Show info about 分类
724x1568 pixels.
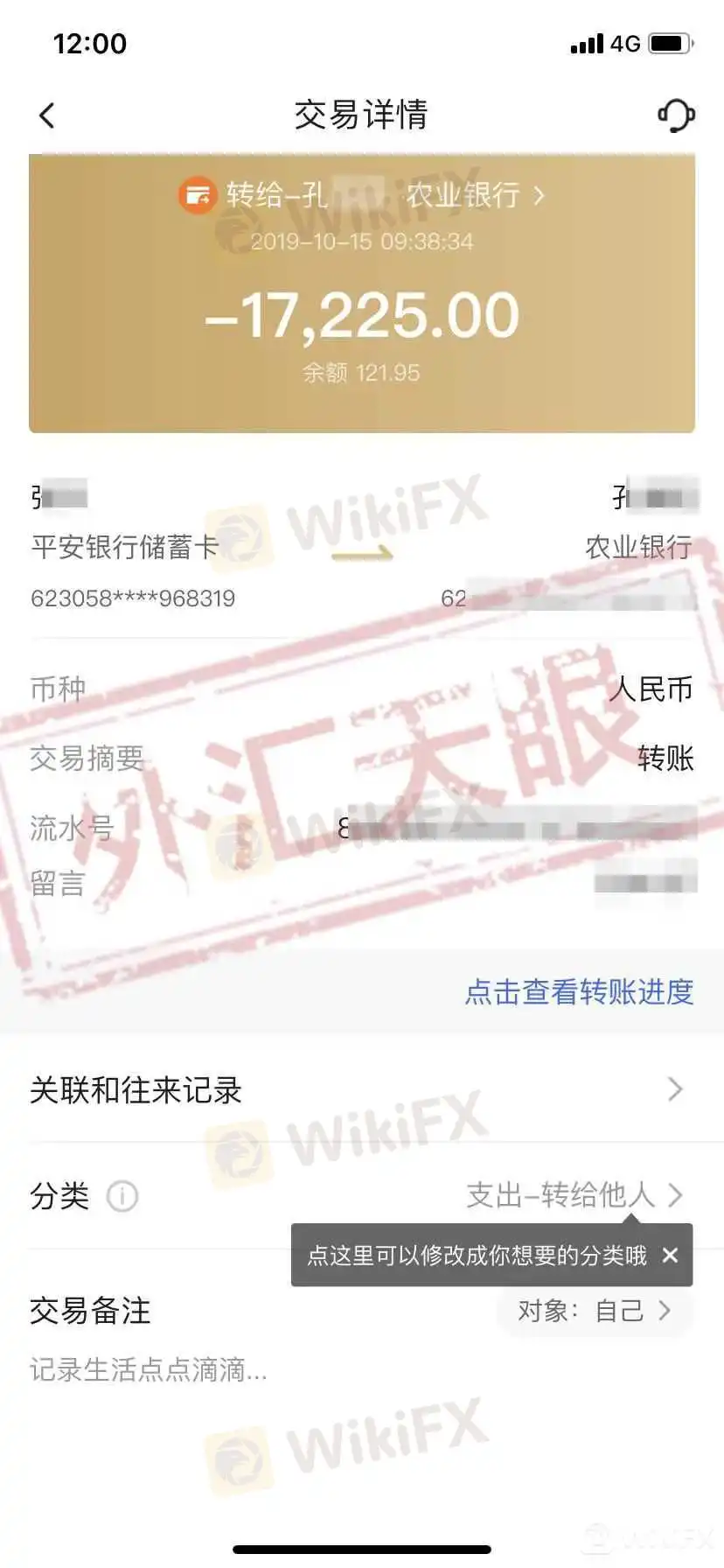click(x=122, y=1196)
